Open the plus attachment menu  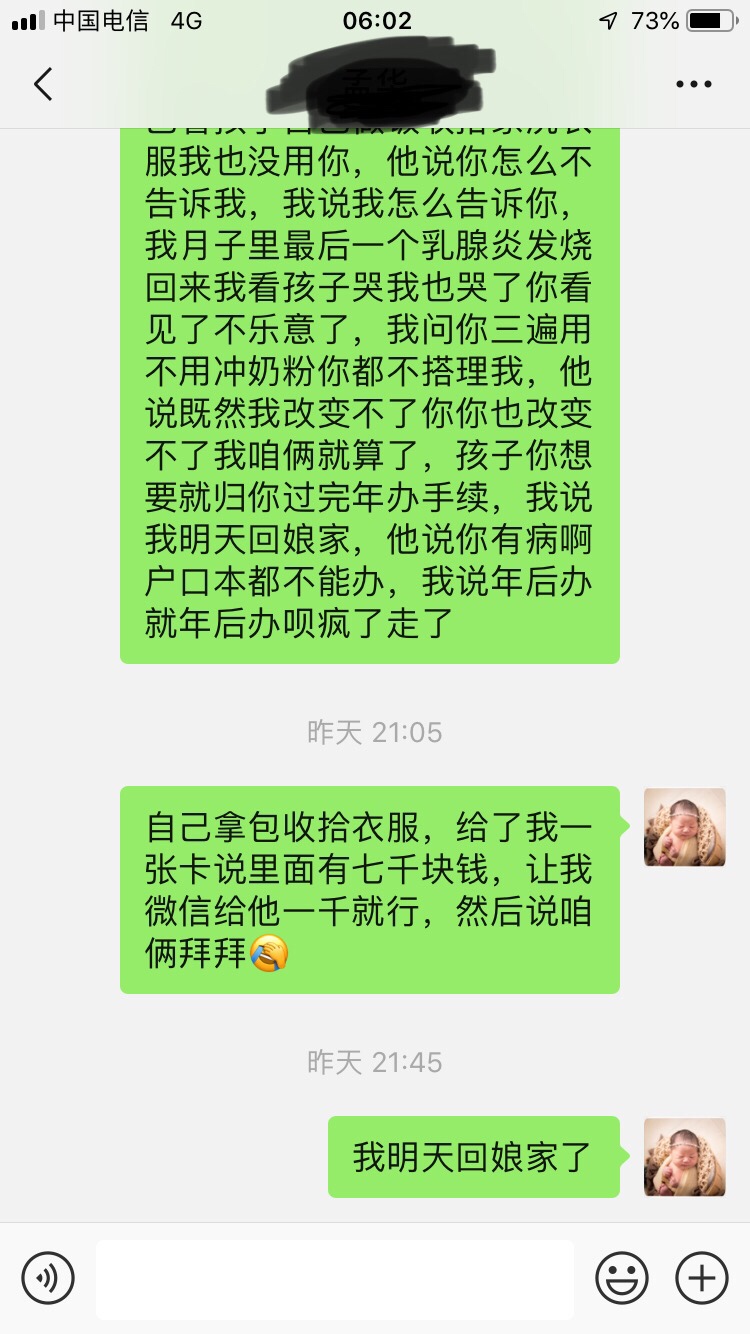point(701,1278)
